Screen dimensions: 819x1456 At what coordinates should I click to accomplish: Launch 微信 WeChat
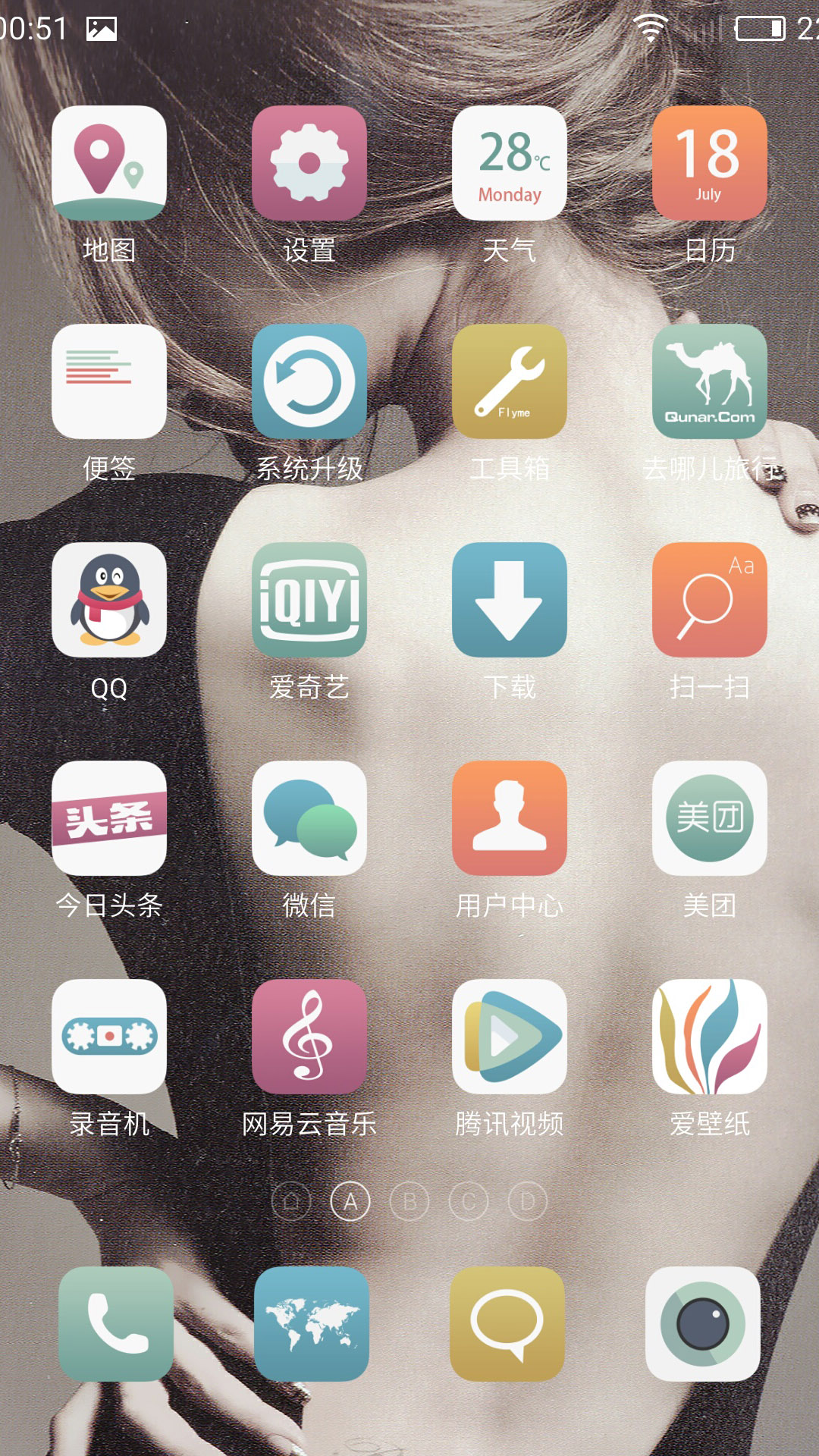click(309, 818)
